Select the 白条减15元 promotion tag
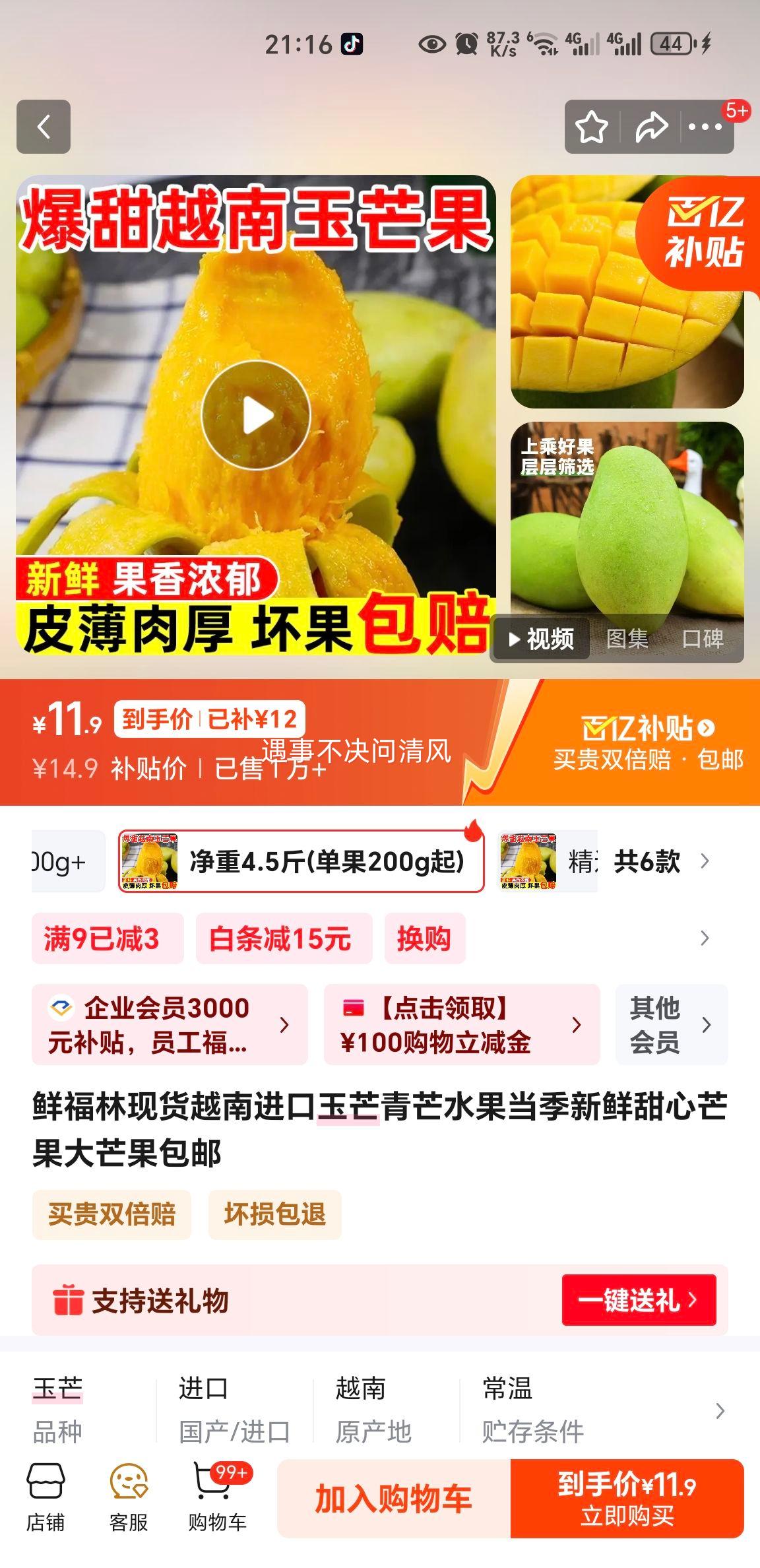The width and height of the screenshot is (760, 1568). pos(282,938)
